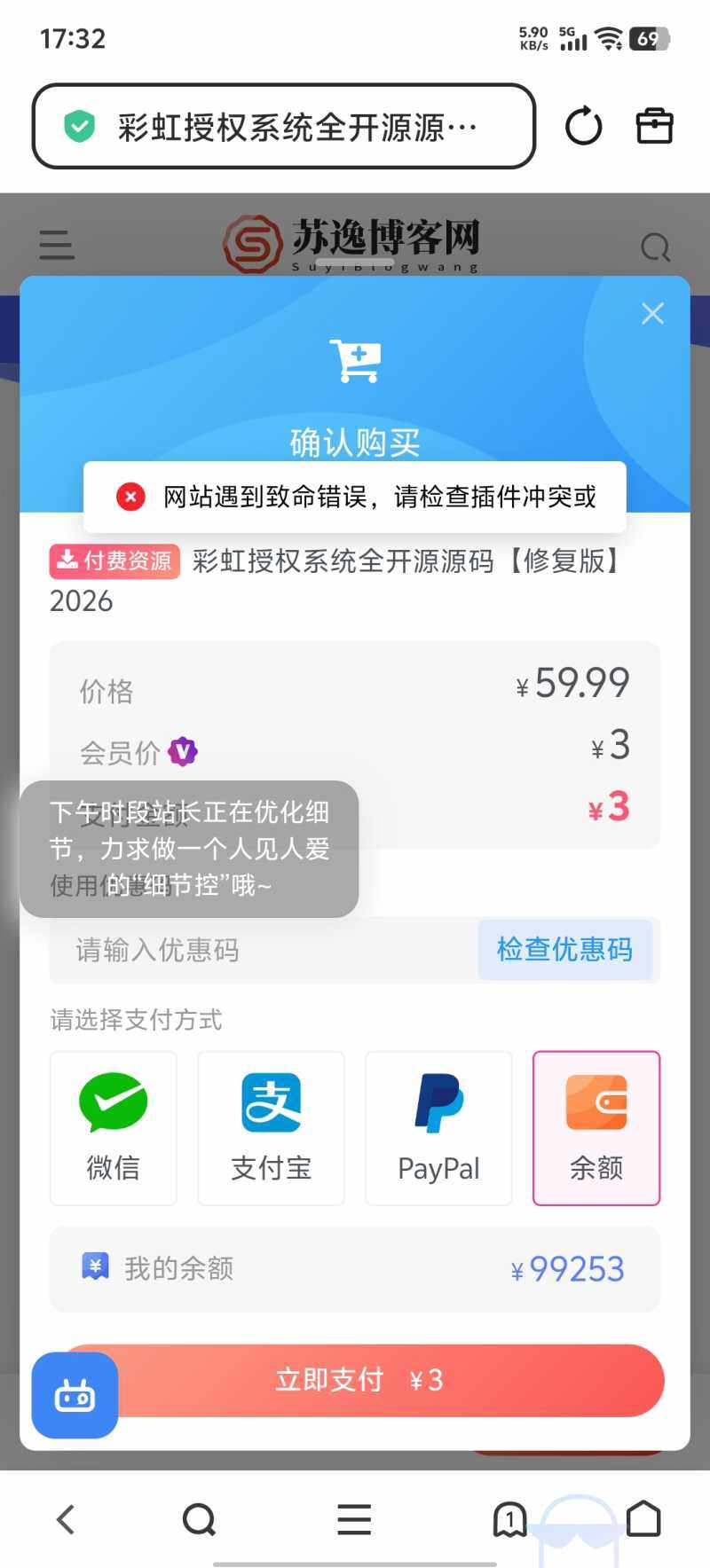The height and width of the screenshot is (1568, 710).
Task: Tap the search icon in bottom navigation
Action: point(199,1519)
